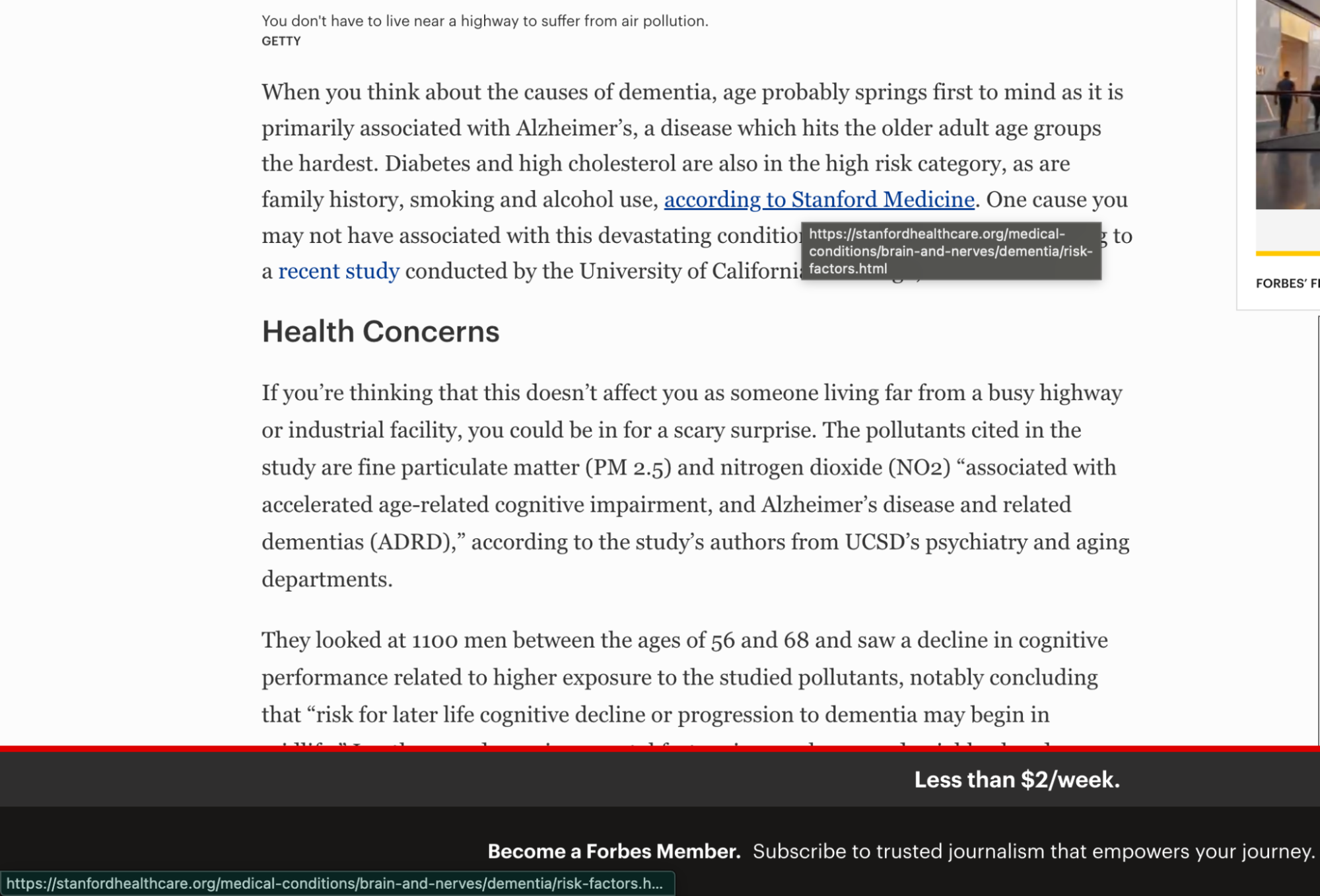The width and height of the screenshot is (1320, 896).
Task: Open the video thumbnail in the sidebar
Action: tap(1288, 104)
